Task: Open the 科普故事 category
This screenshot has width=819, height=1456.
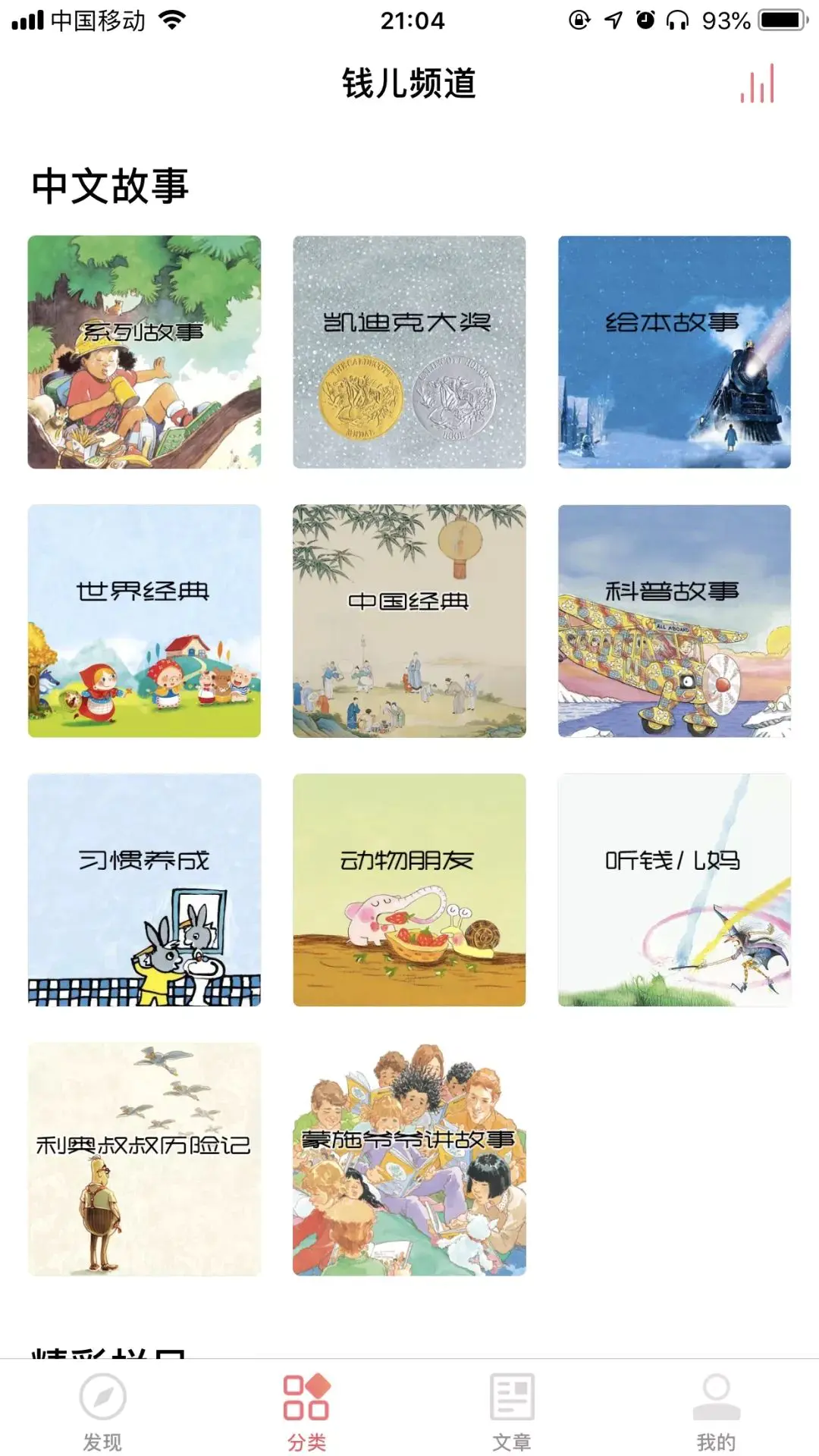Action: 674,620
